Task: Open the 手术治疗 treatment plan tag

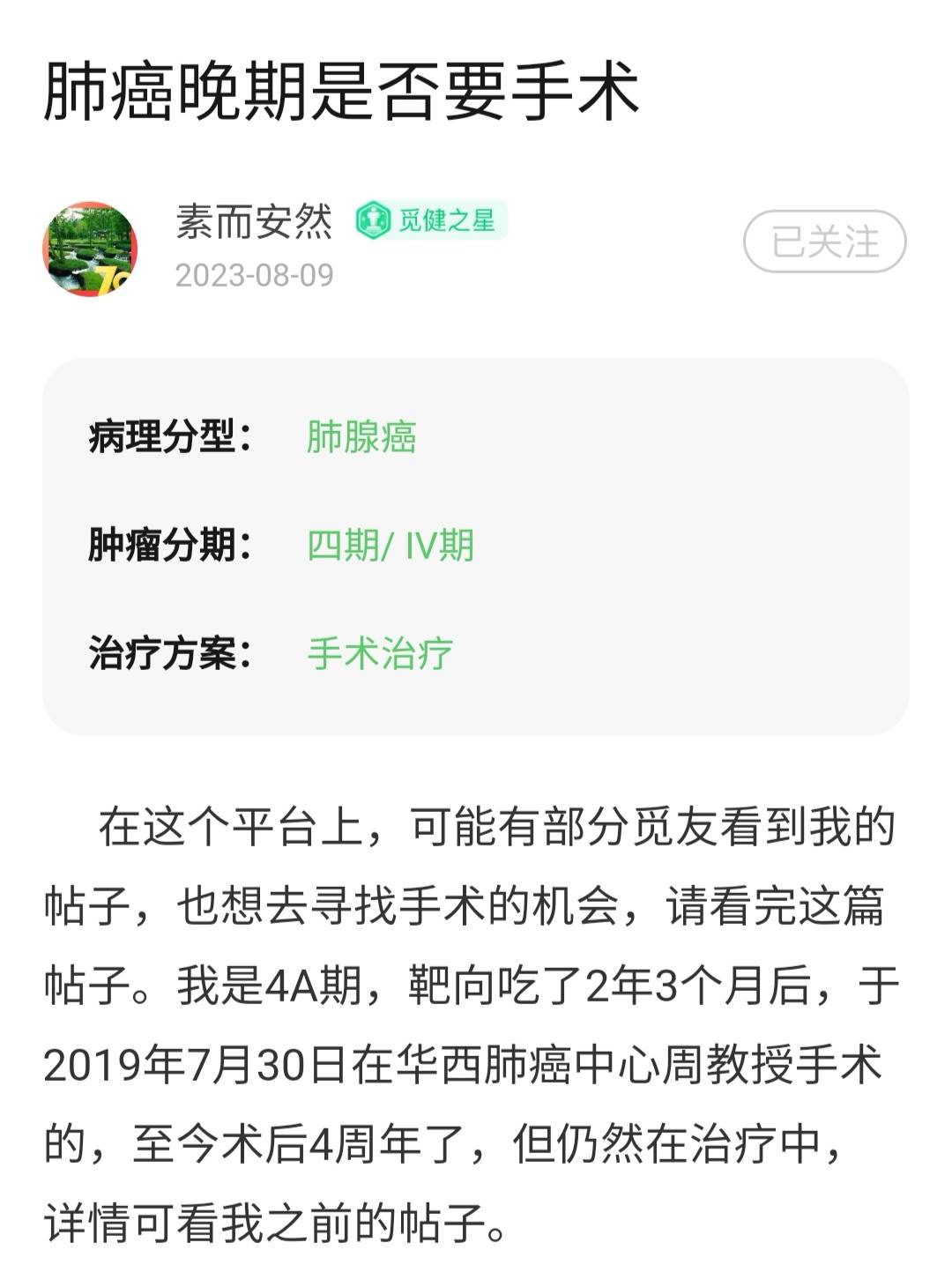Action: click(x=377, y=652)
